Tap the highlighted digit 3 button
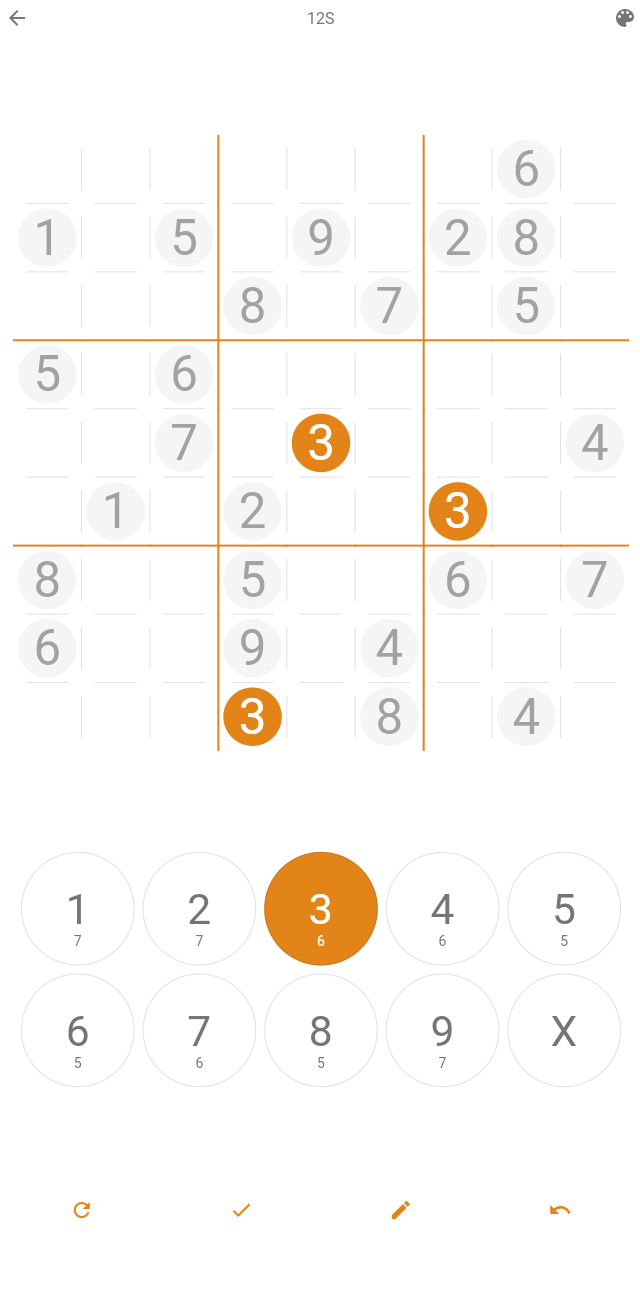Image resolution: width=640 pixels, height=1315 pixels. point(321,909)
